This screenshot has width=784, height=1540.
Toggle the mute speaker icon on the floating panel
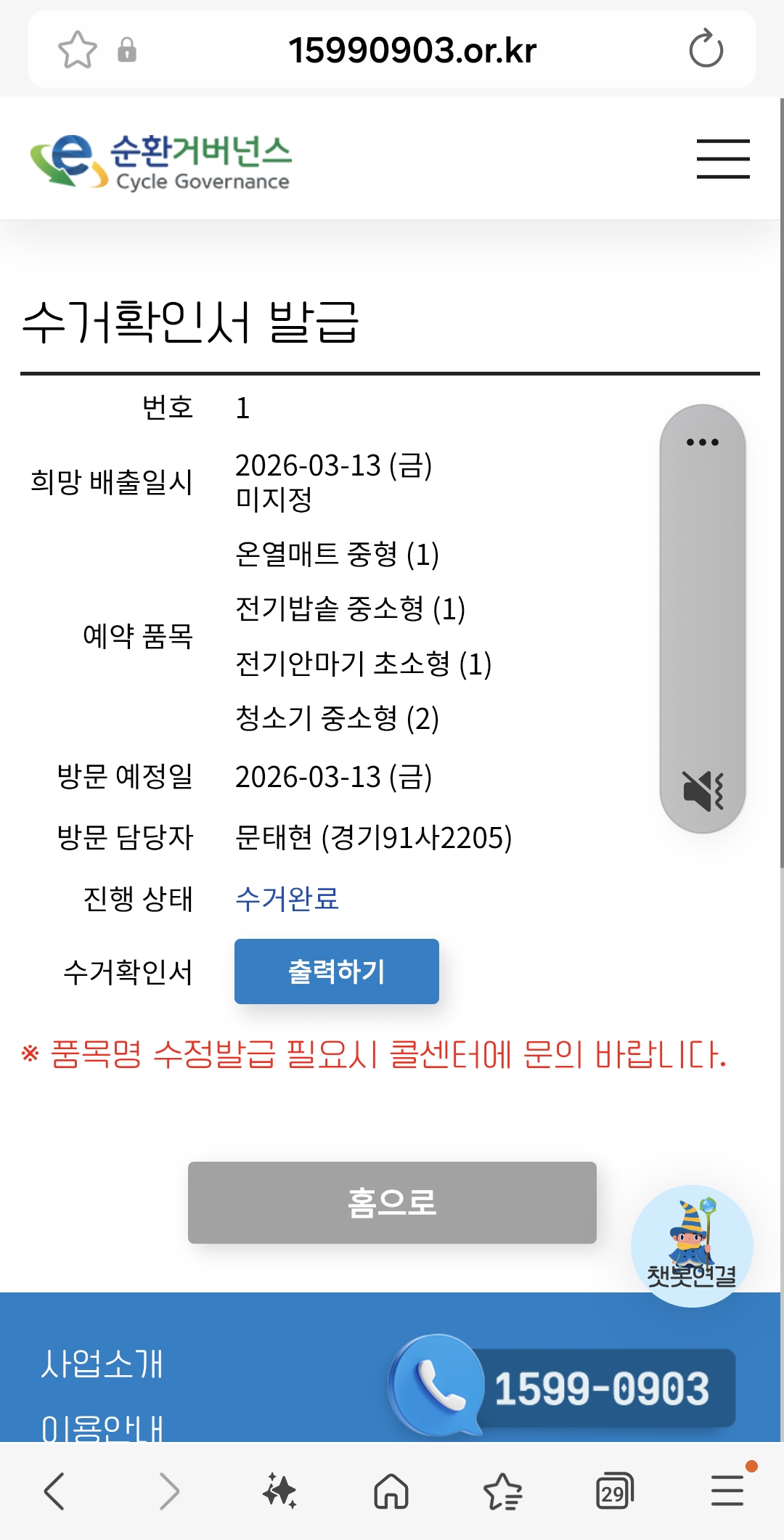coord(703,791)
